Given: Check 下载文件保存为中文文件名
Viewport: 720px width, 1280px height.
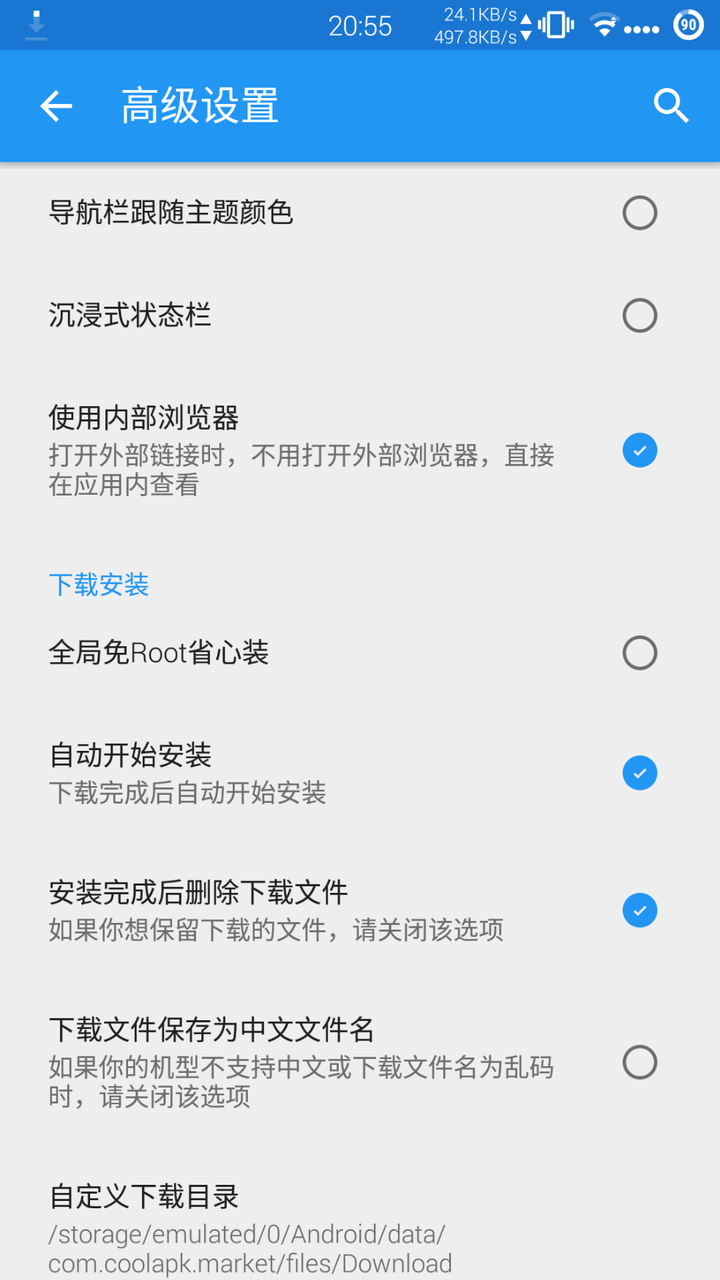Looking at the screenshot, I should 639,1062.
